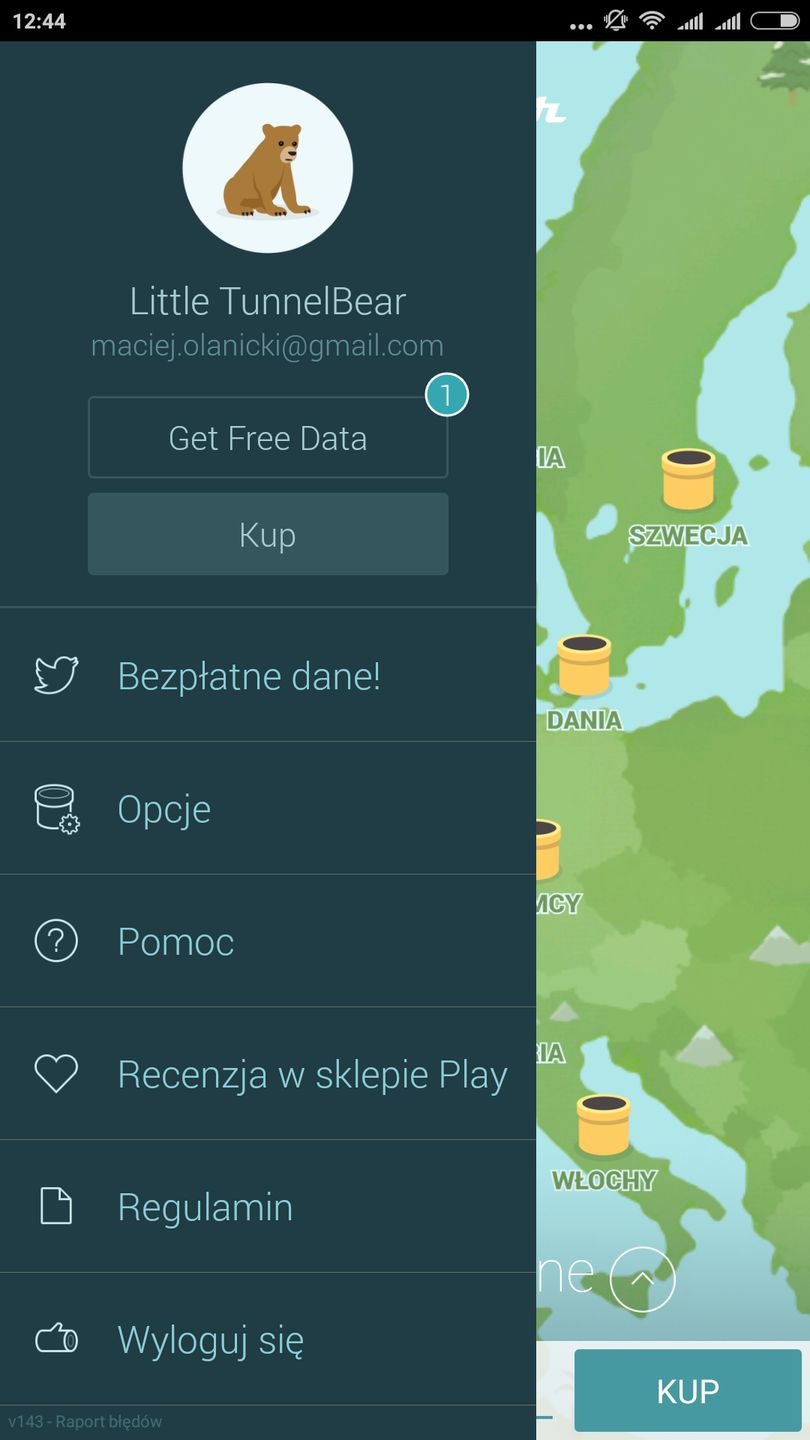This screenshot has height=1440, width=810.
Task: Open the Pomoc help page
Action: coord(176,941)
